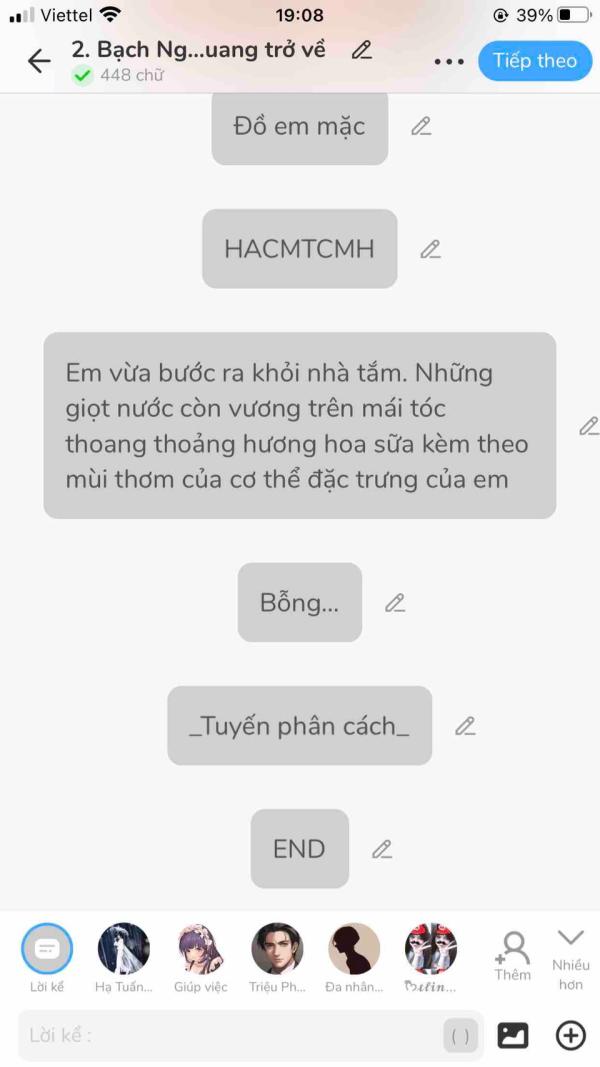The image size is (600, 1067).
Task: Insert an image with the picture icon
Action: click(x=513, y=1036)
